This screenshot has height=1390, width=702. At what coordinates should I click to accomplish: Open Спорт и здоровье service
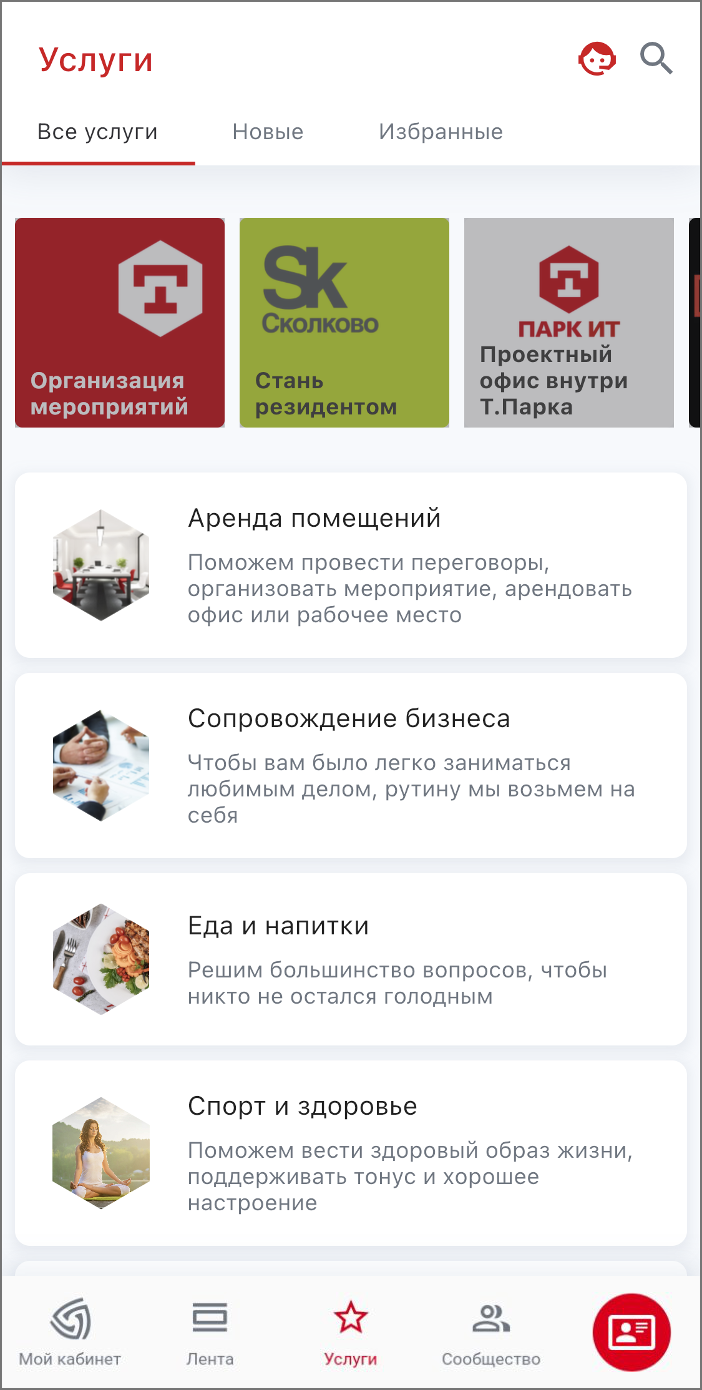point(351,1153)
